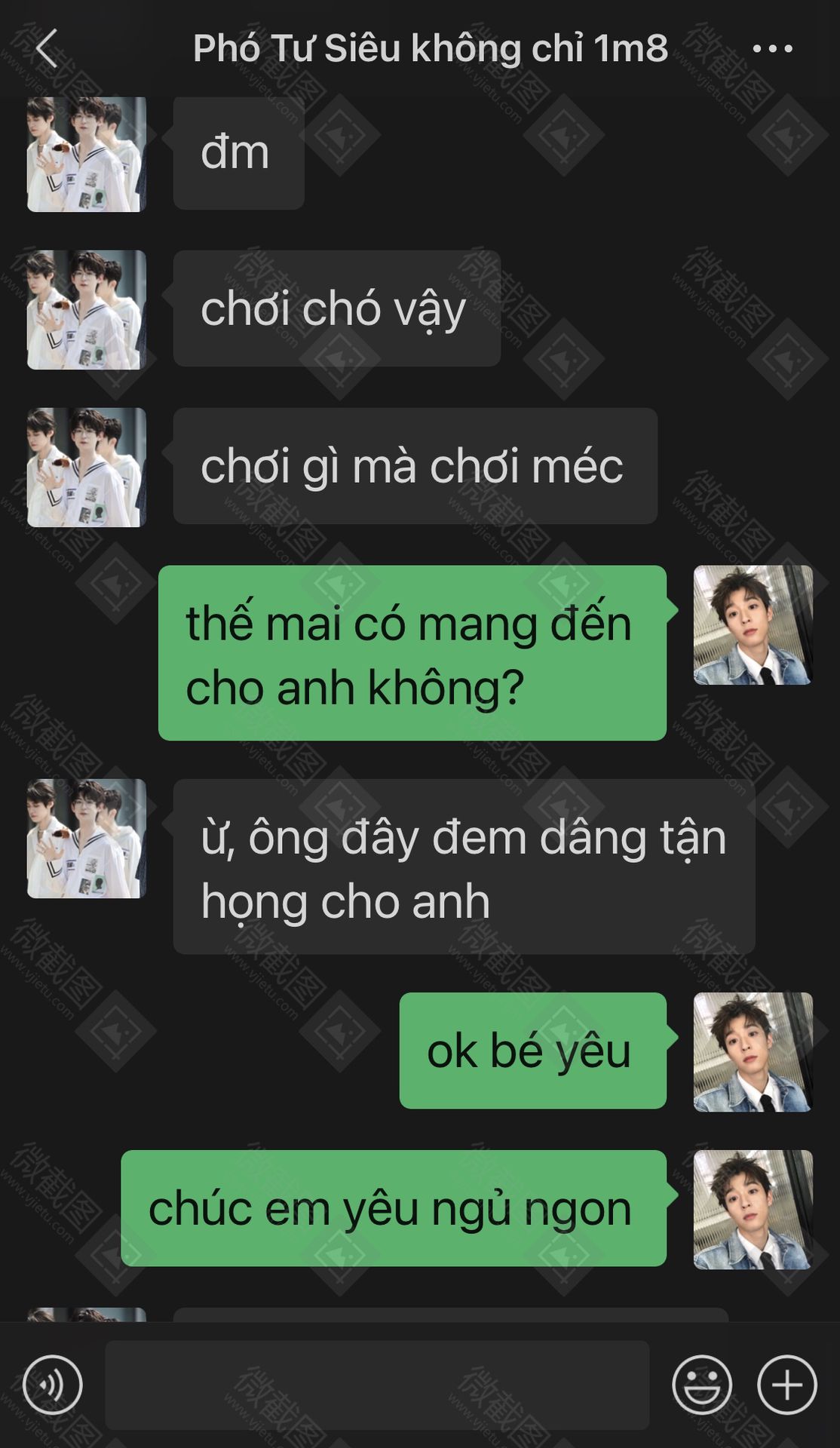
Task: Switch to voice message input
Action: pos(52,1385)
